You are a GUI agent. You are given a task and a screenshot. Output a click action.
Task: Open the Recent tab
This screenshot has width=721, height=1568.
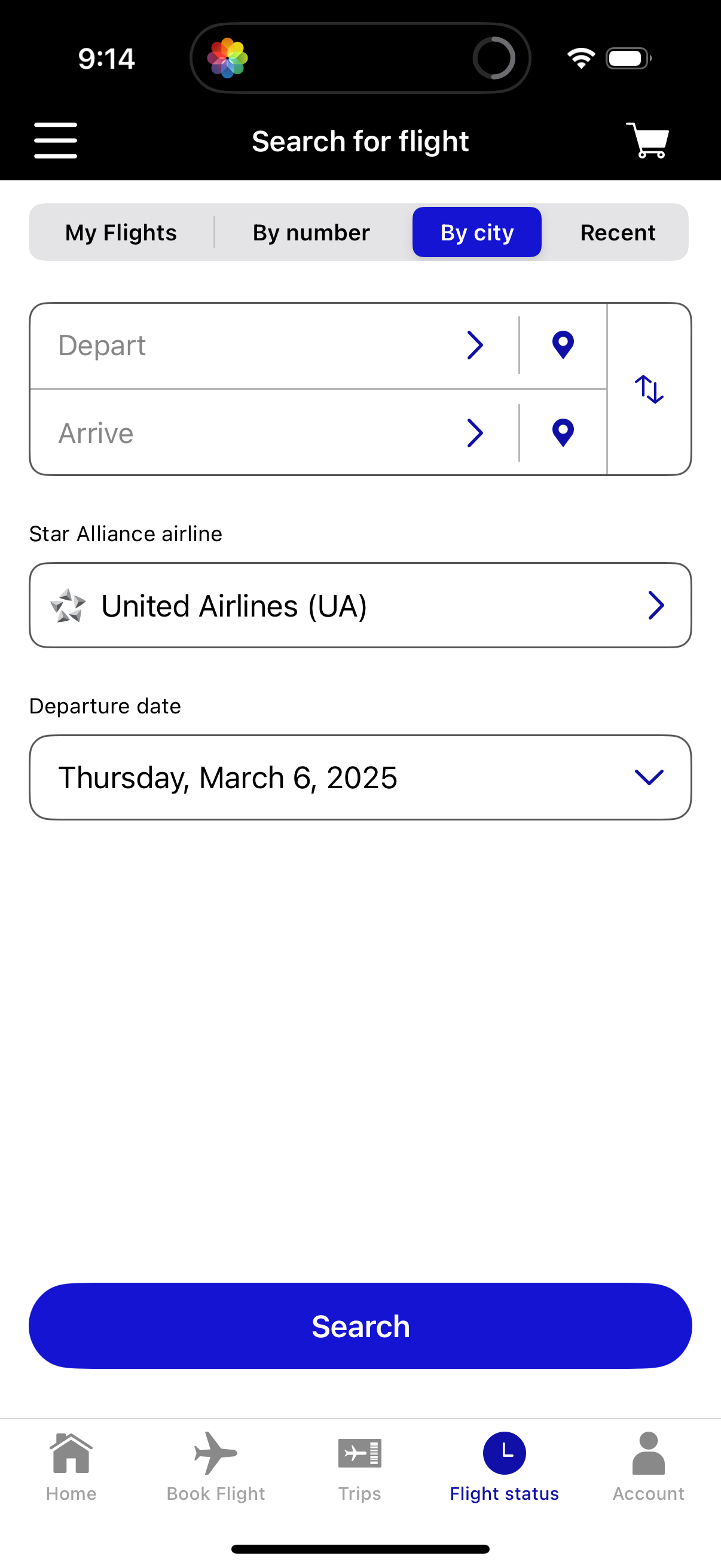tap(618, 232)
